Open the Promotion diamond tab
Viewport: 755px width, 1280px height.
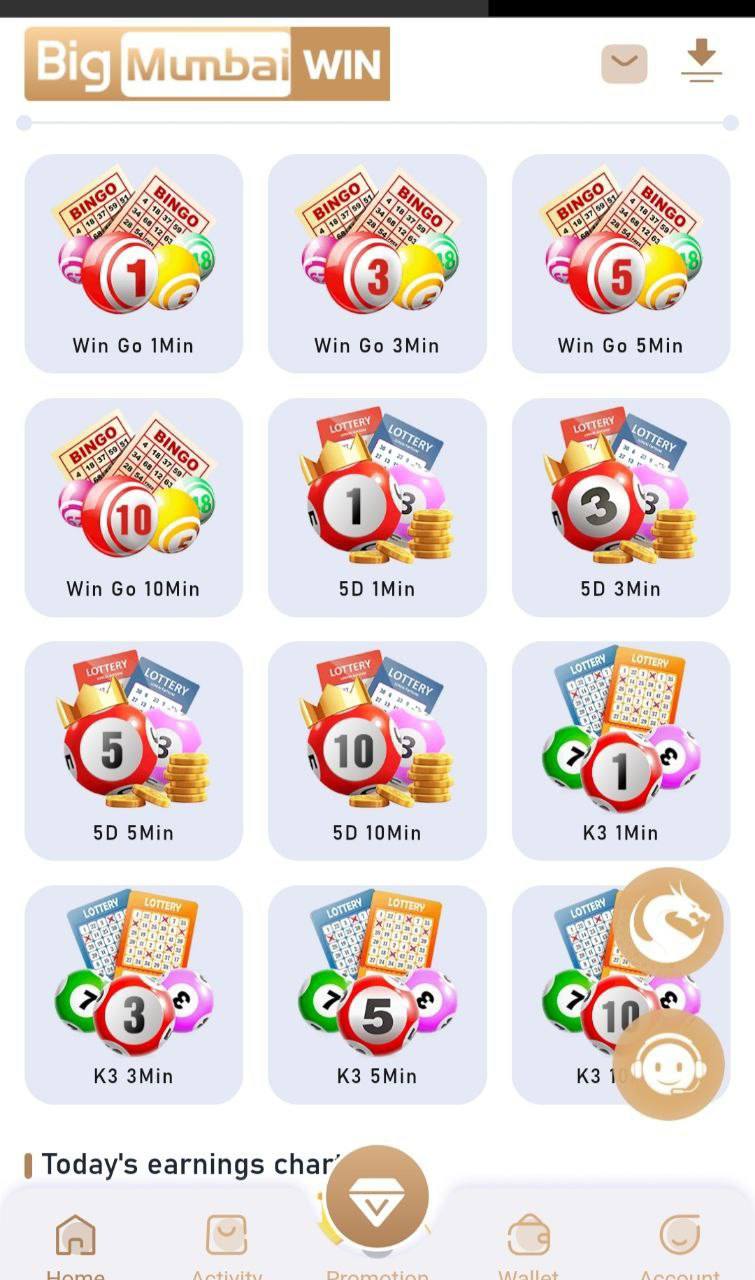pyautogui.click(x=377, y=1200)
